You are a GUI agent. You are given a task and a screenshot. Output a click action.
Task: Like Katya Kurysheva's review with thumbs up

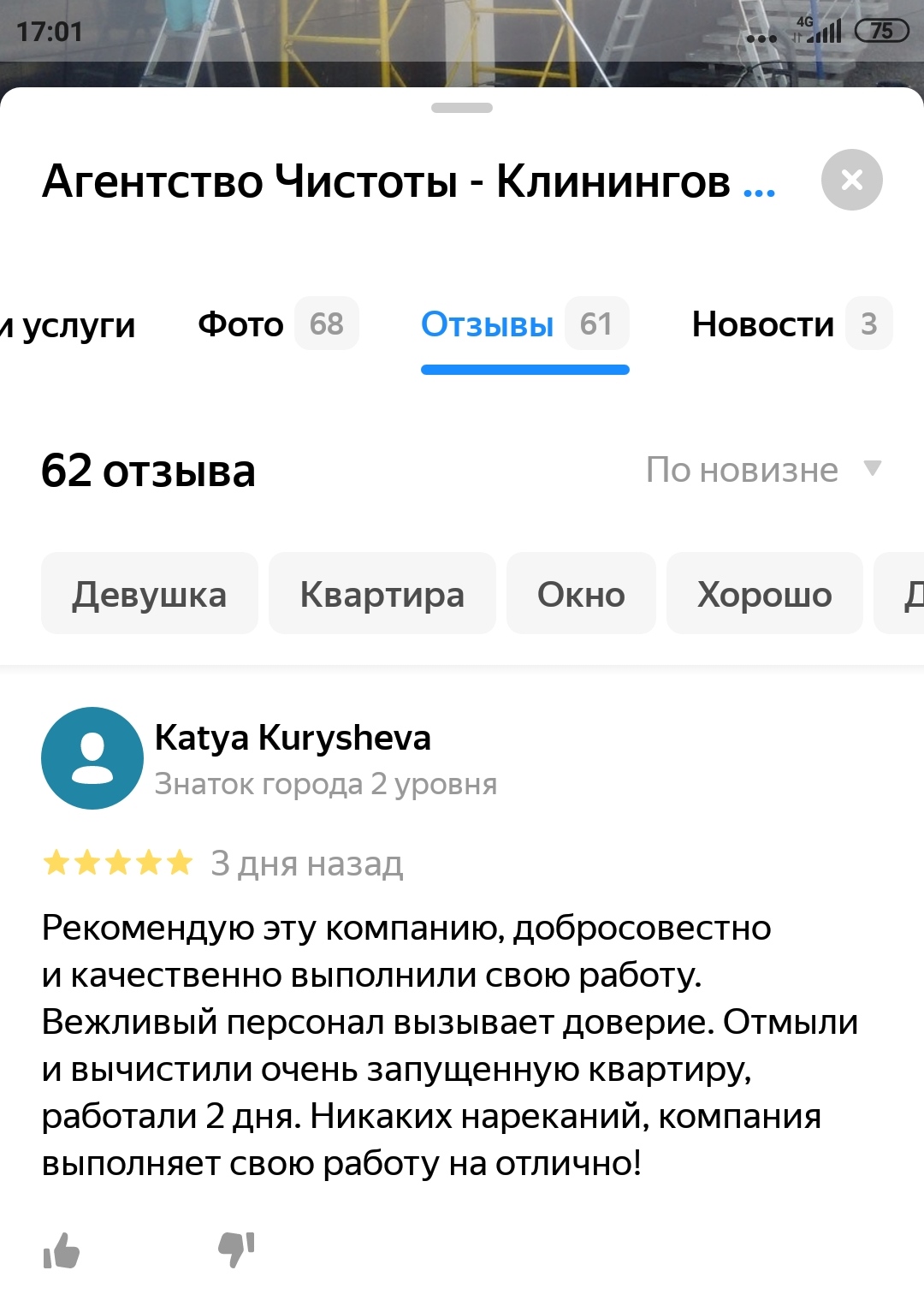(x=62, y=1250)
